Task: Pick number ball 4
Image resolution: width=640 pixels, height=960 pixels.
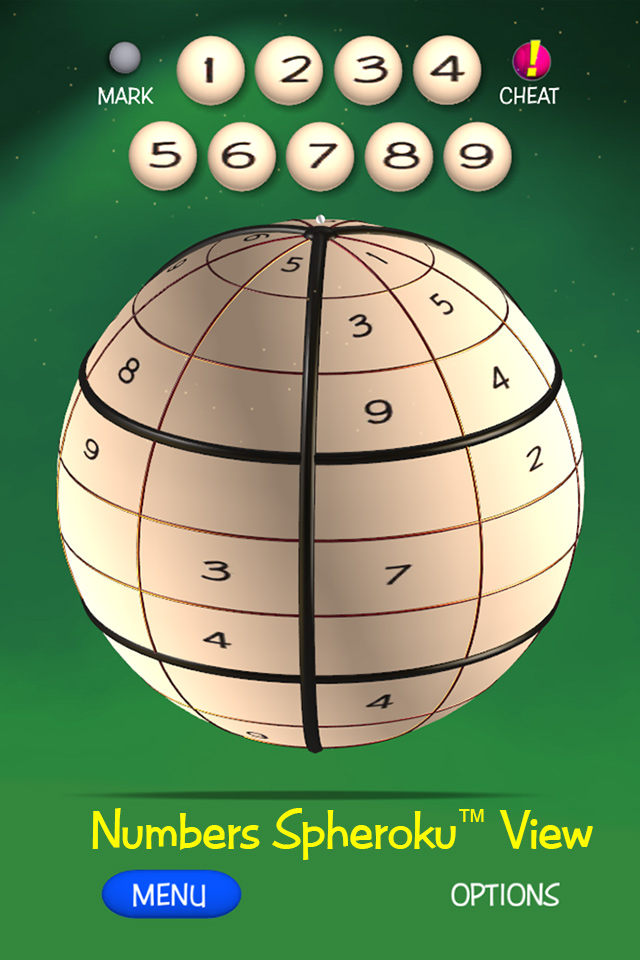Action: 446,70
